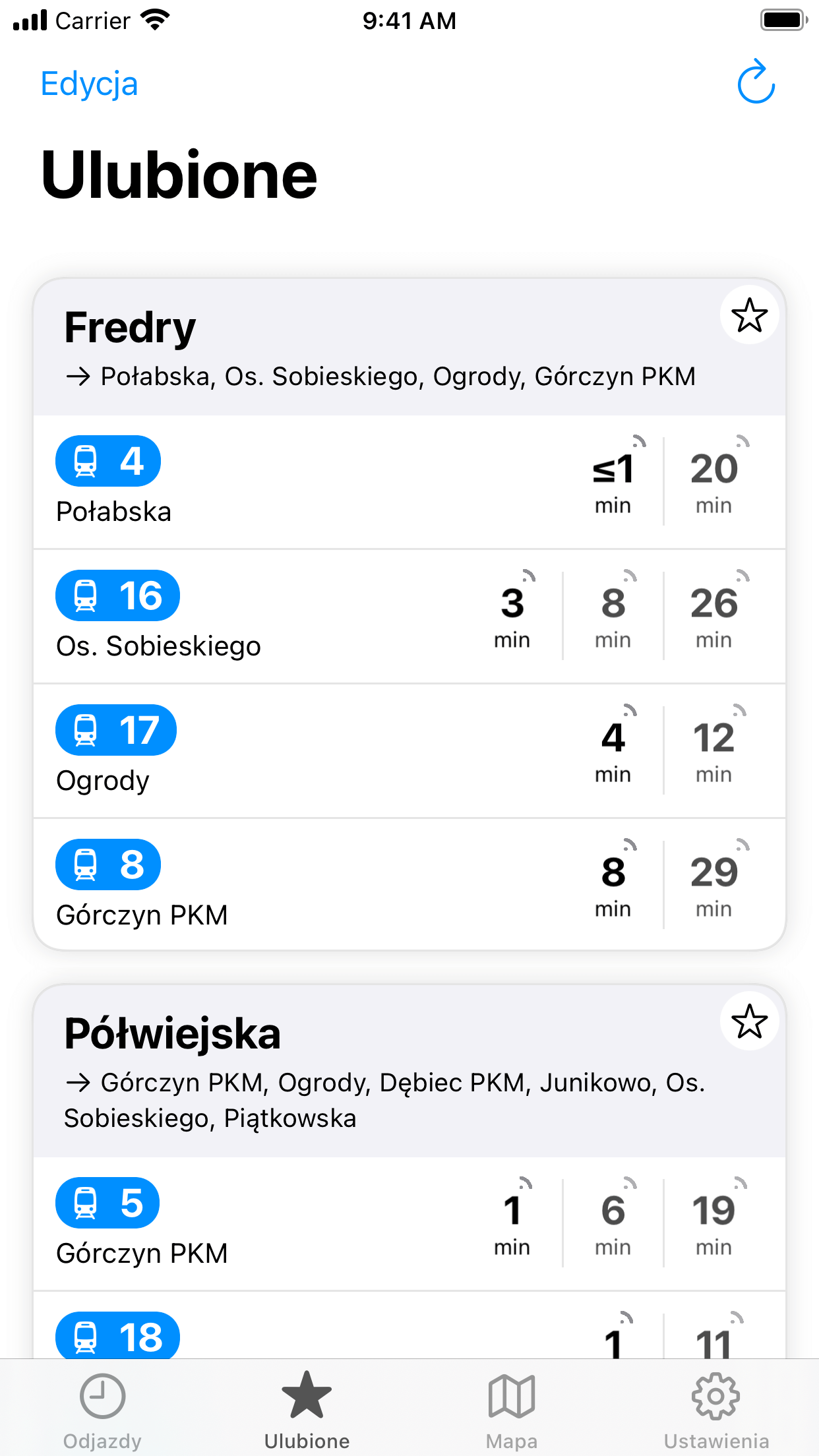Open line 8 to Górczyn PKM
Screen dimensions: 819x1456
click(107, 864)
